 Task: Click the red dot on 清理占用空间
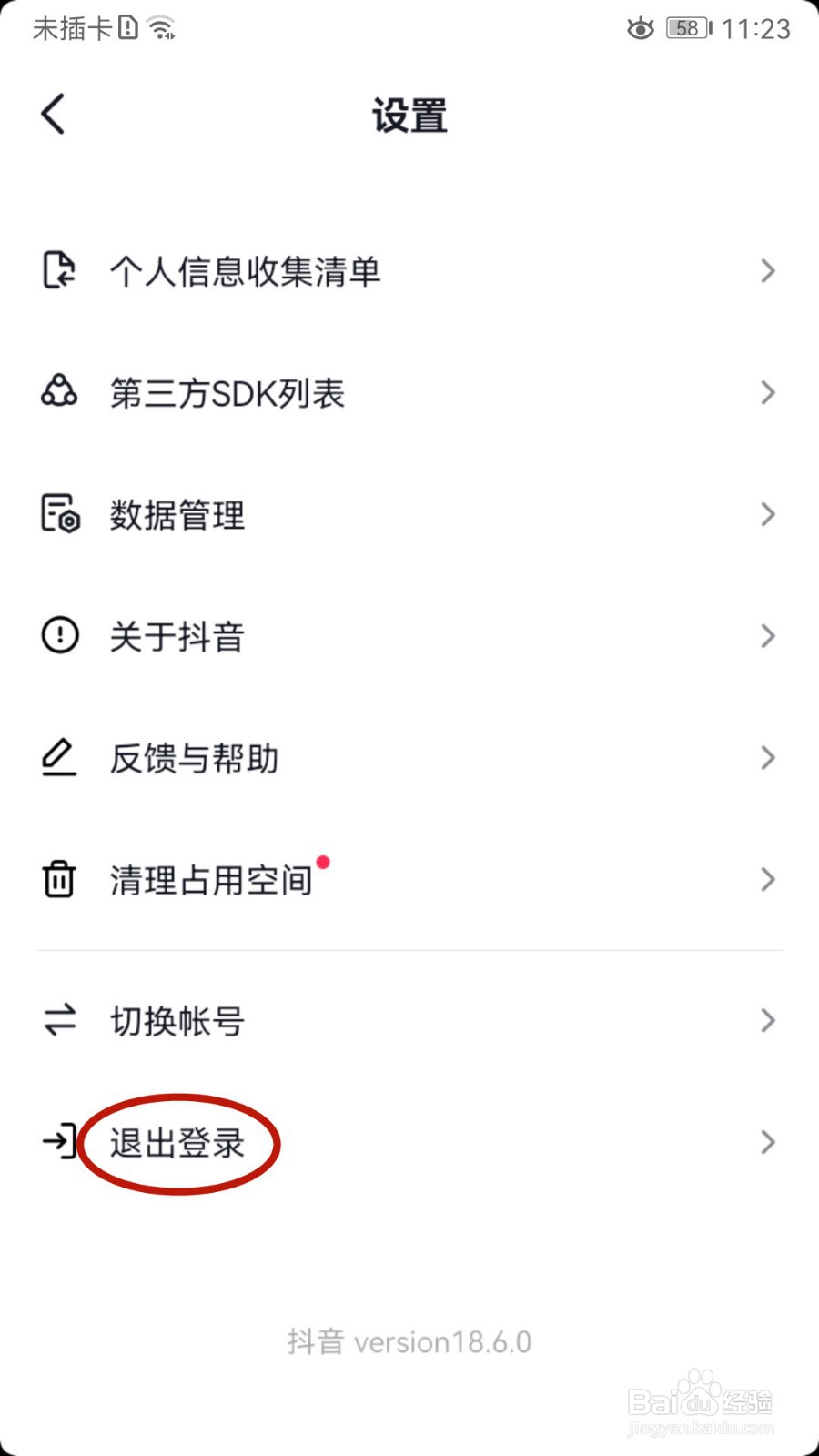tap(324, 861)
